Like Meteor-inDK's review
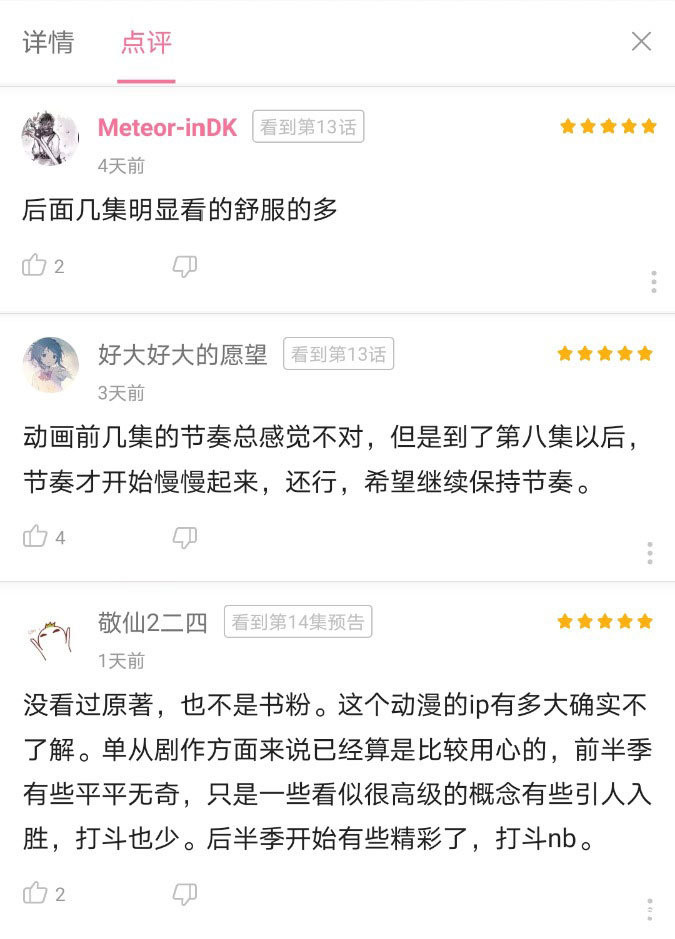Screen dimensions: 675x939 35,266
